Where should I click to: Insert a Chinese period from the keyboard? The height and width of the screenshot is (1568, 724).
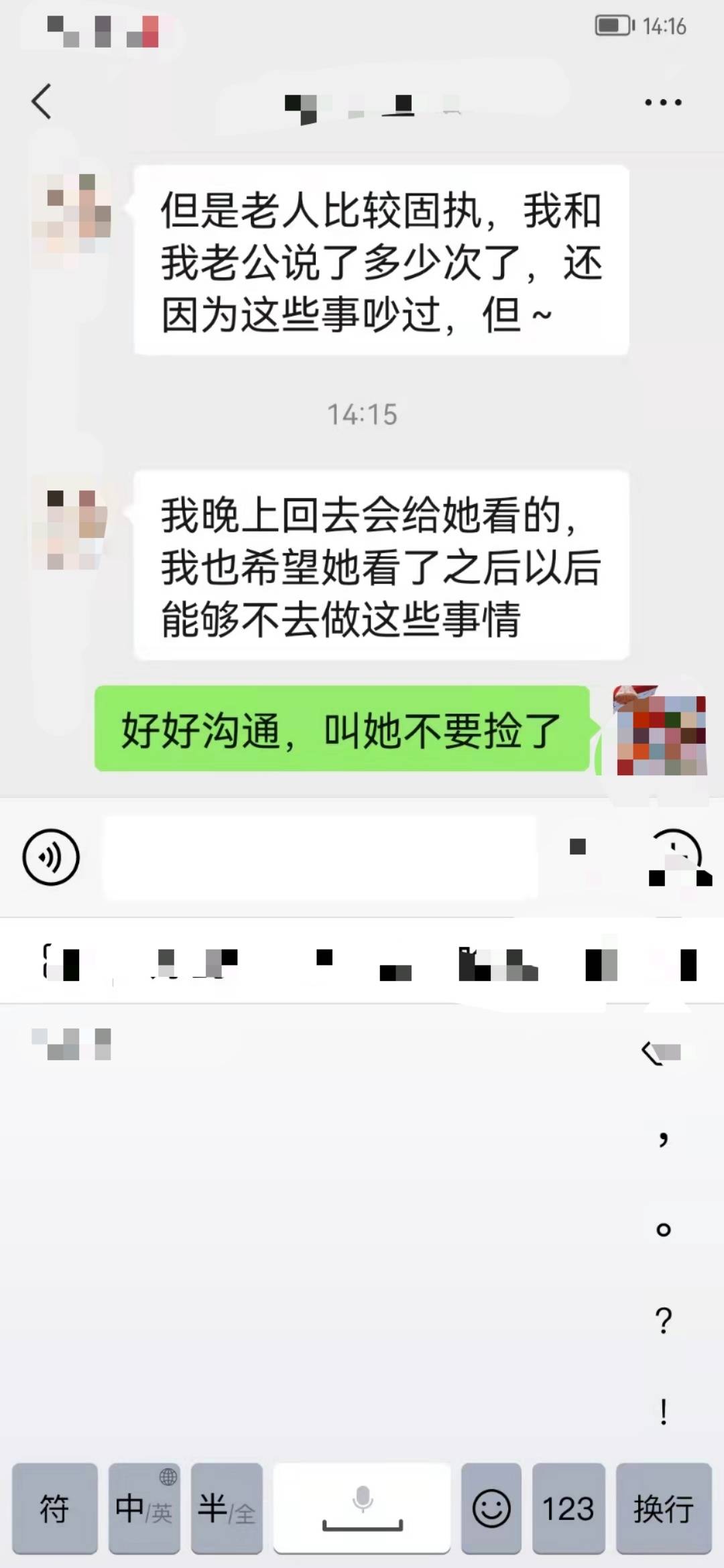663,1230
